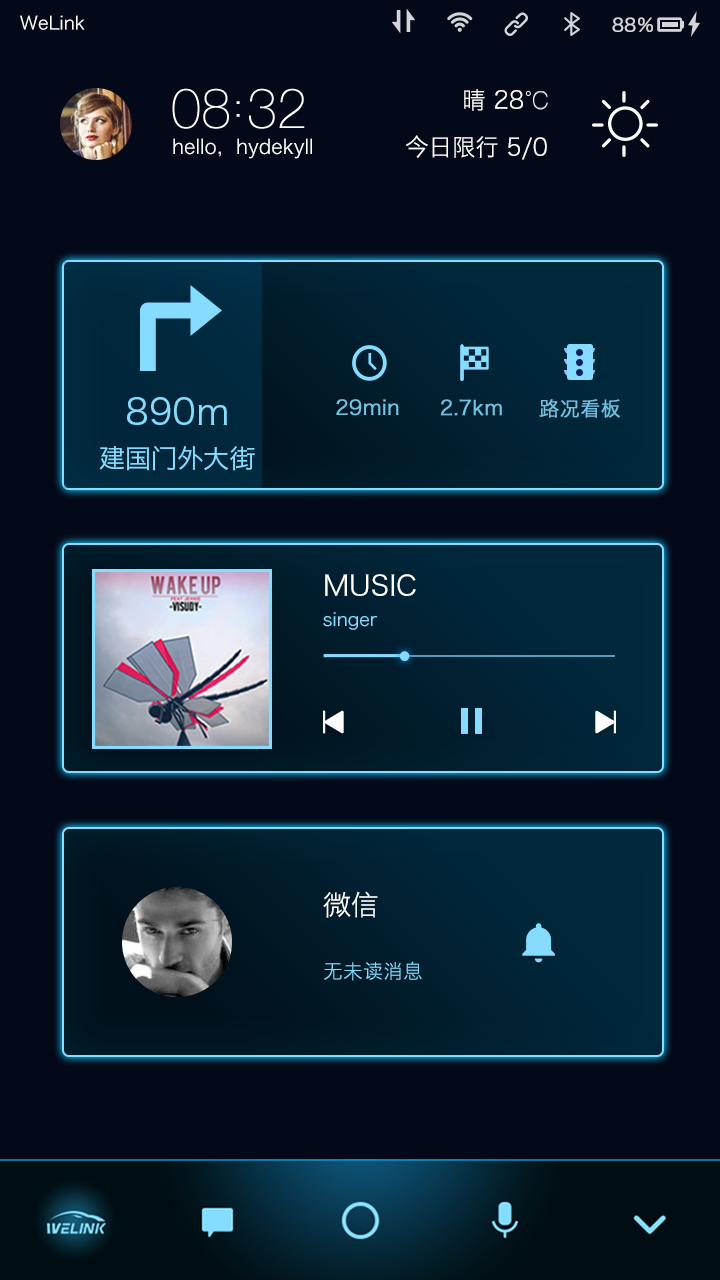Collapse using the down chevron

coord(649,1223)
